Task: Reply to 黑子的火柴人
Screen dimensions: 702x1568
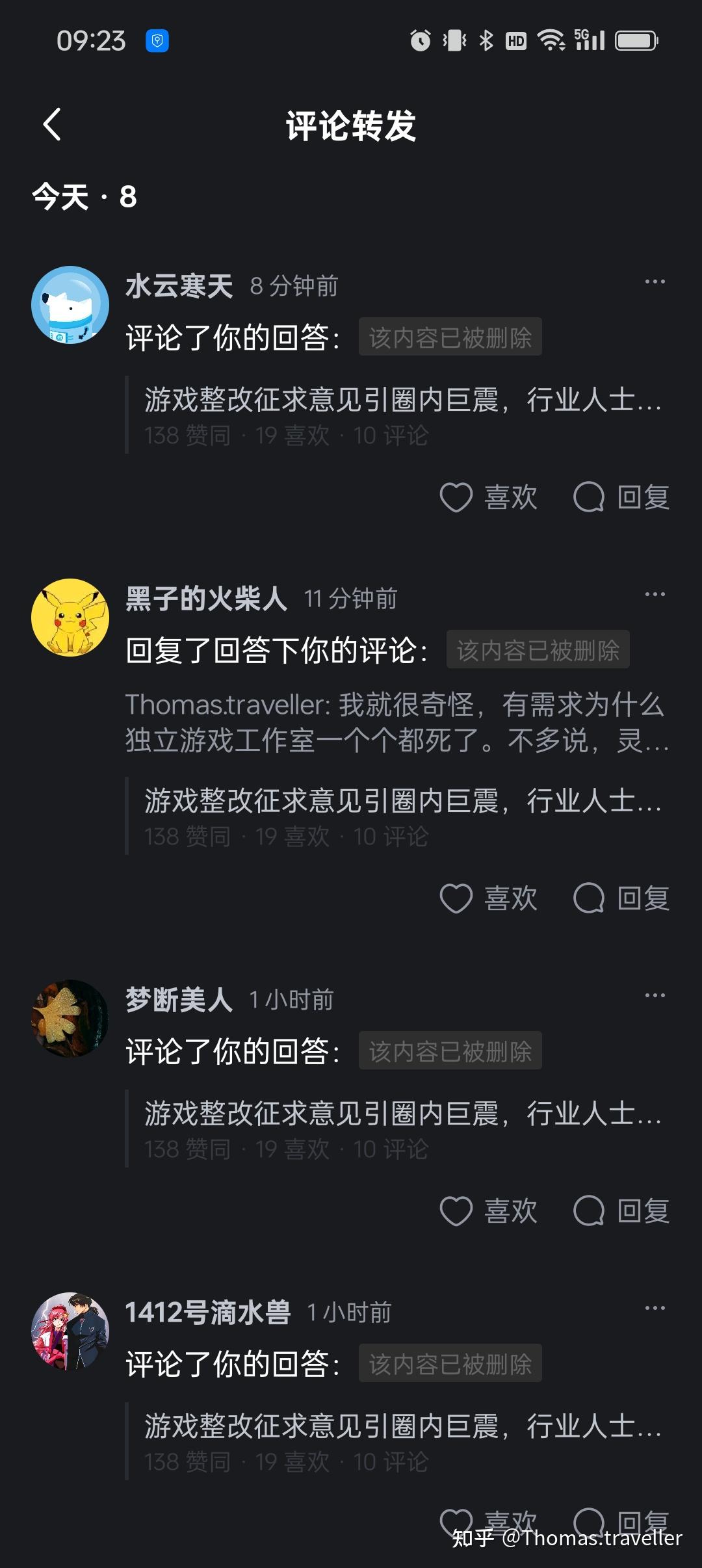Action: 621,898
